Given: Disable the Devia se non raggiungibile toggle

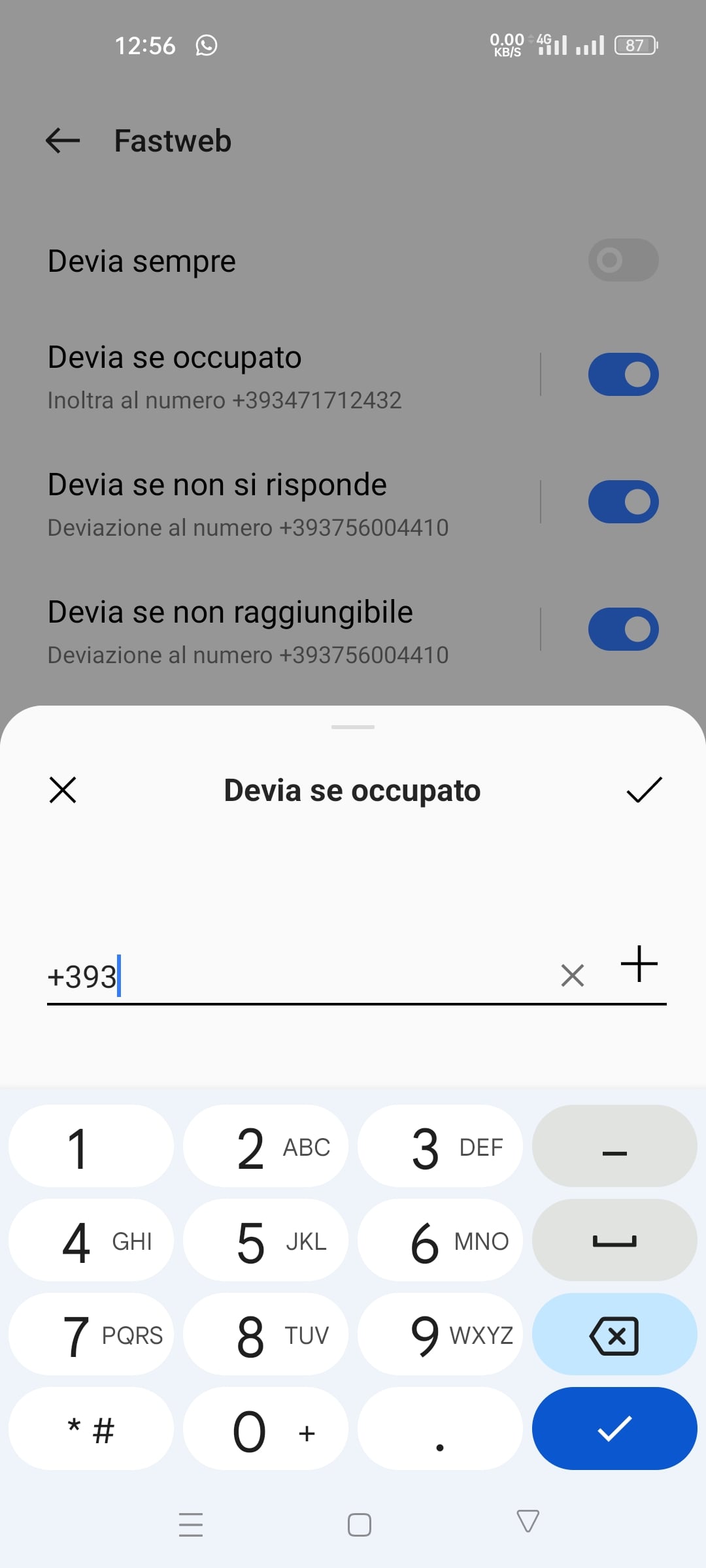Looking at the screenshot, I should [x=623, y=629].
